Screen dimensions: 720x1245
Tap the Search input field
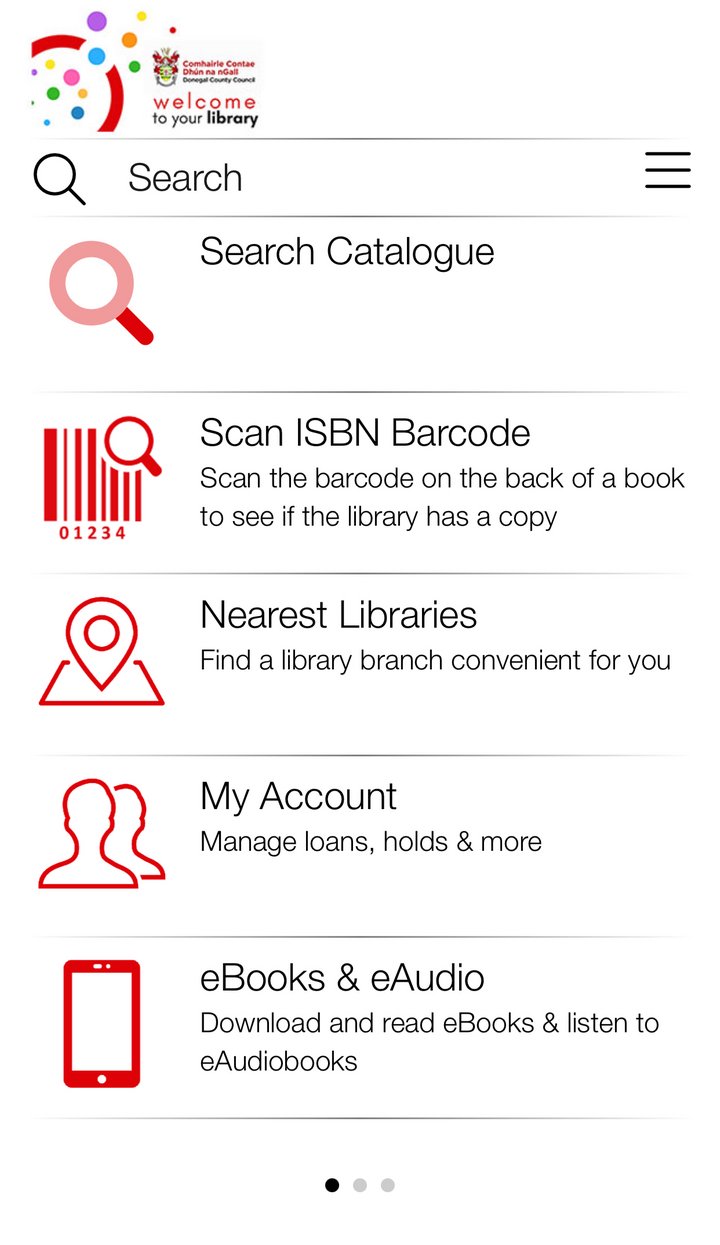pos(300,177)
